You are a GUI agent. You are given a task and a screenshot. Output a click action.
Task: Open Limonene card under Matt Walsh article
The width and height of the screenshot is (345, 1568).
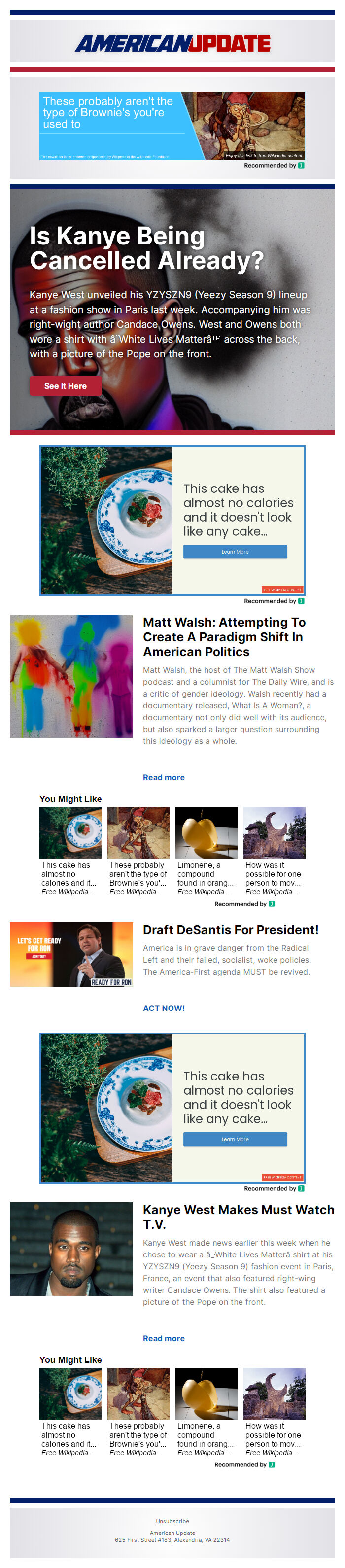click(x=207, y=850)
